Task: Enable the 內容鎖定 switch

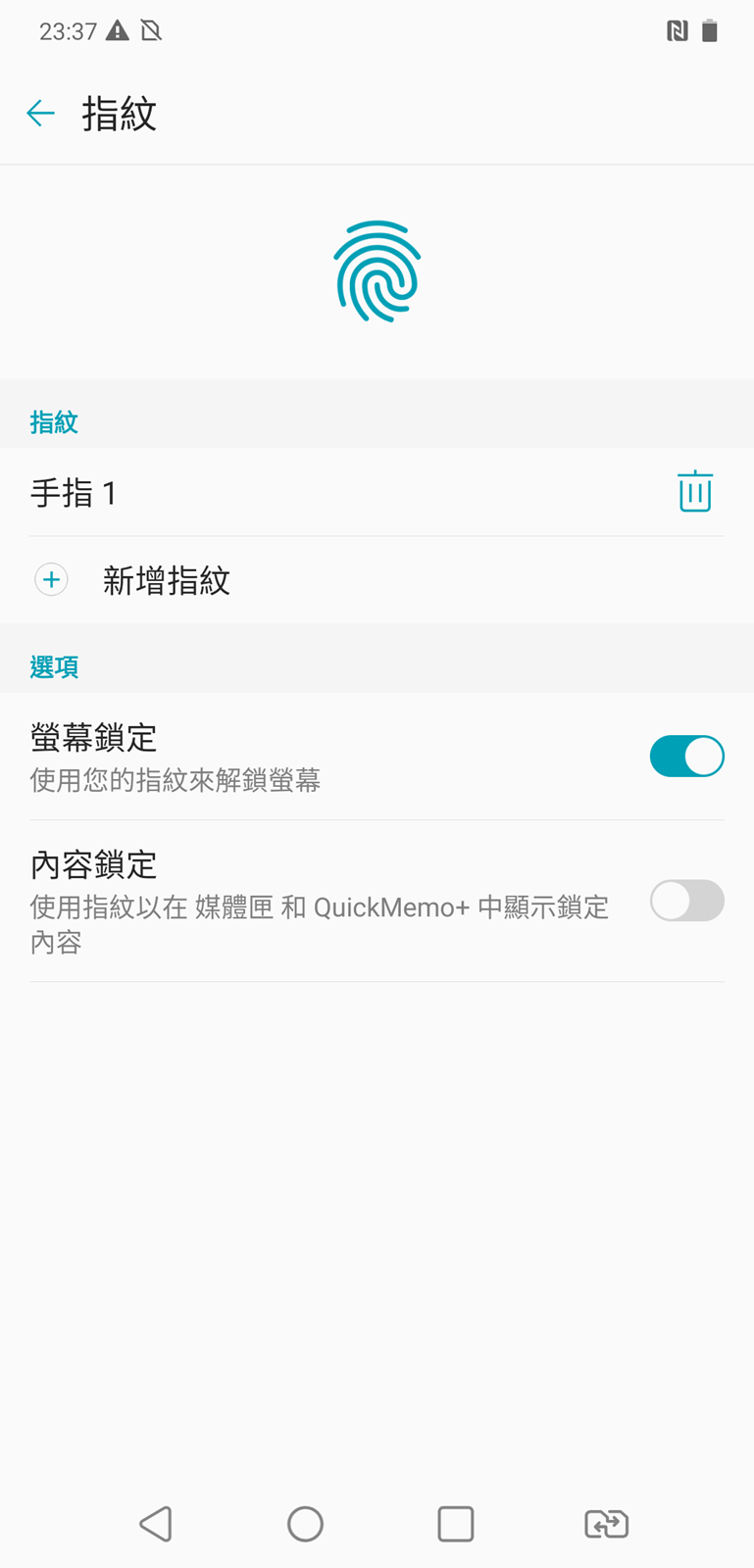Action: tap(686, 901)
